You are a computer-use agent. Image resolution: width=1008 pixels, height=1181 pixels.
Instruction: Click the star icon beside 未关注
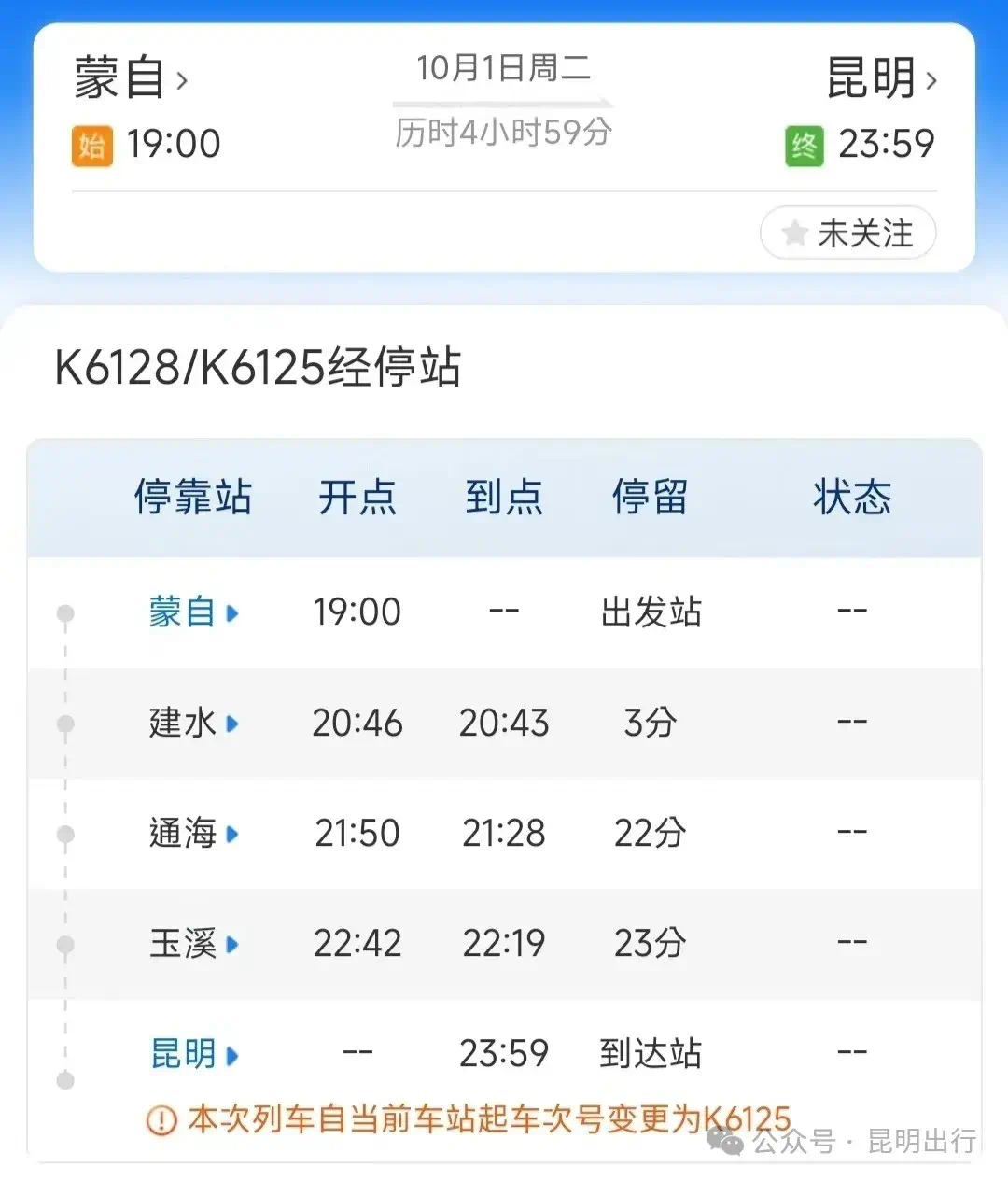794,233
